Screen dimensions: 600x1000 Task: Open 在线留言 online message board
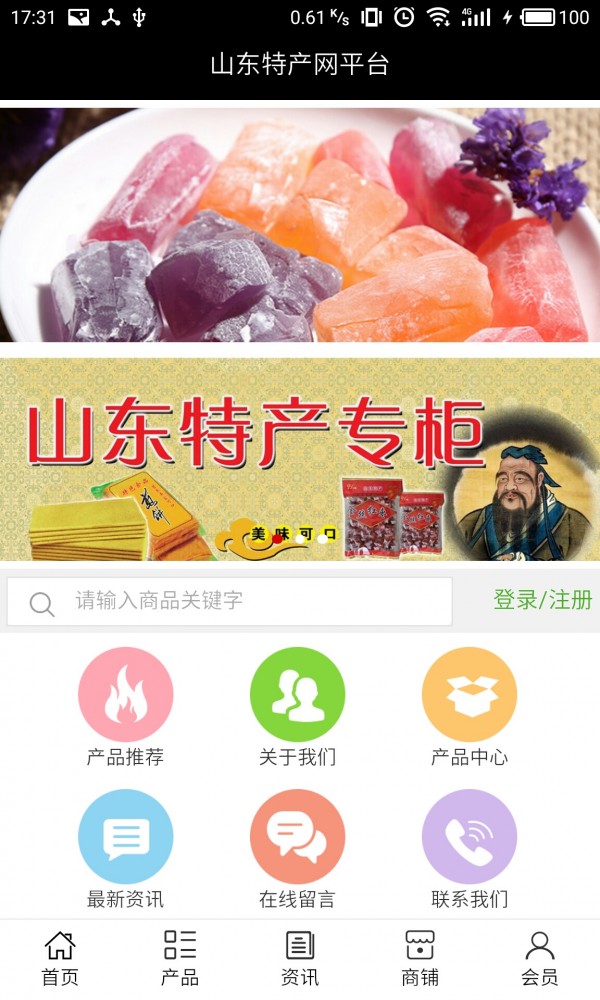click(x=297, y=838)
